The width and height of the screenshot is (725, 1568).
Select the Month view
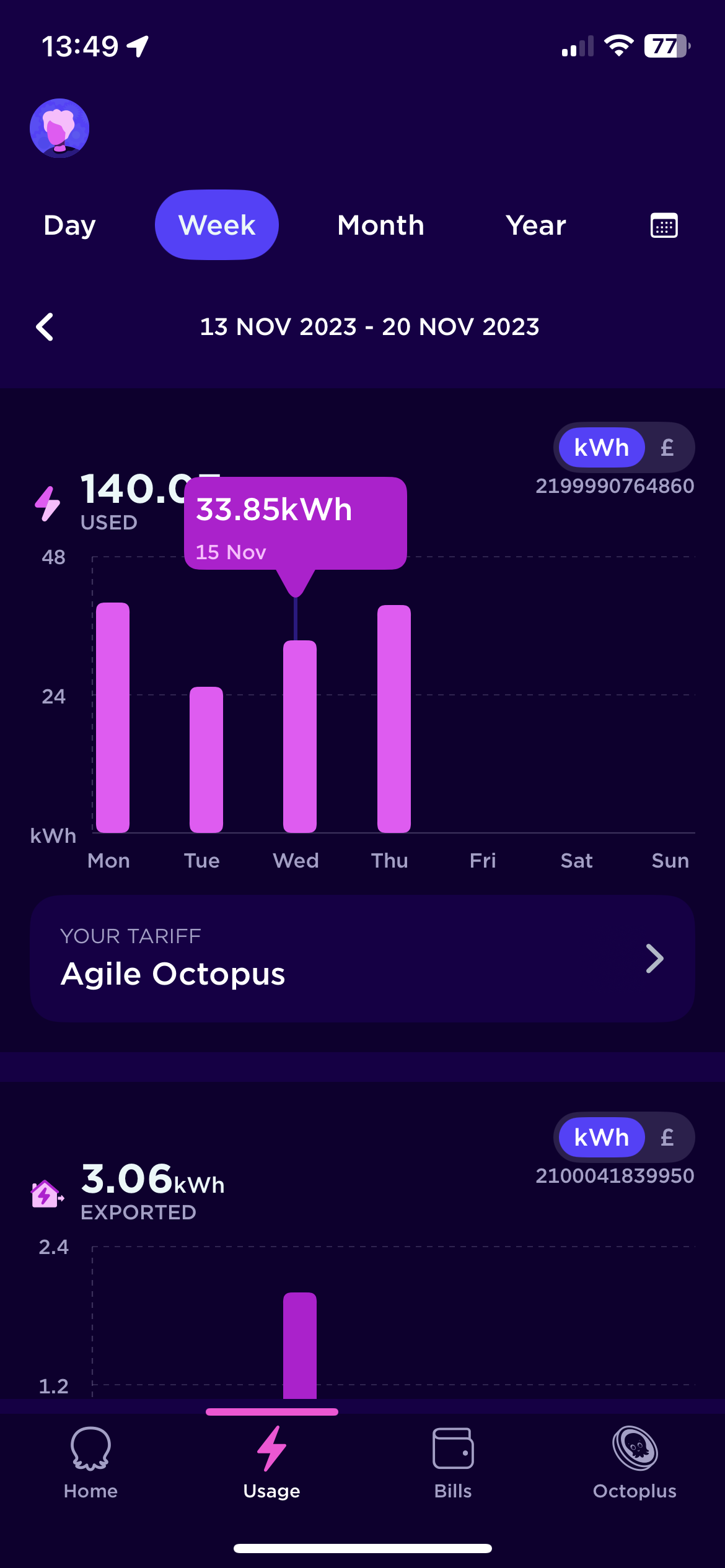[x=380, y=225]
